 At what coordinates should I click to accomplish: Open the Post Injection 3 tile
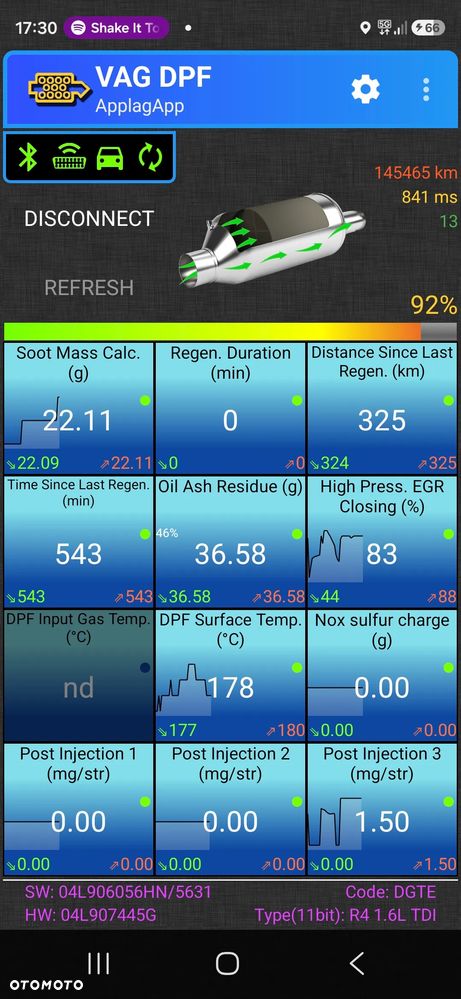382,809
